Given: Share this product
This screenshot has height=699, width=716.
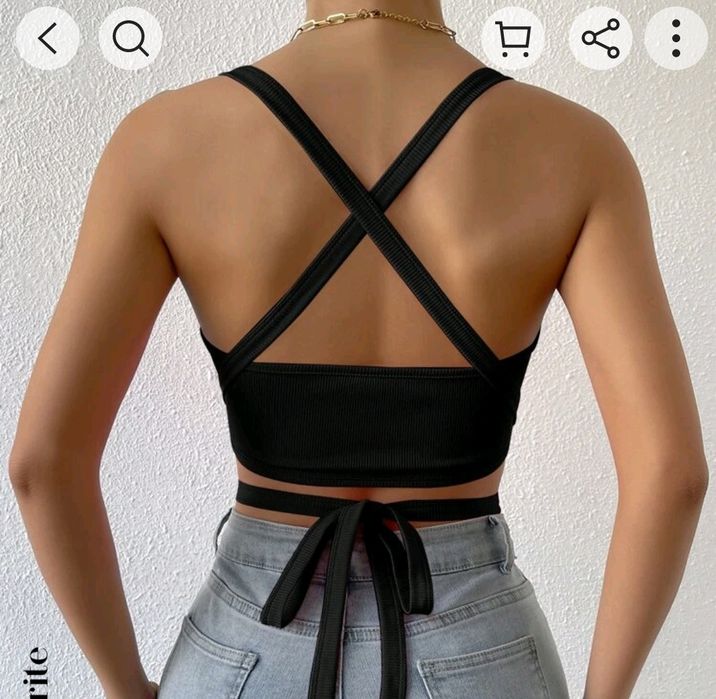Looking at the screenshot, I should [600, 38].
